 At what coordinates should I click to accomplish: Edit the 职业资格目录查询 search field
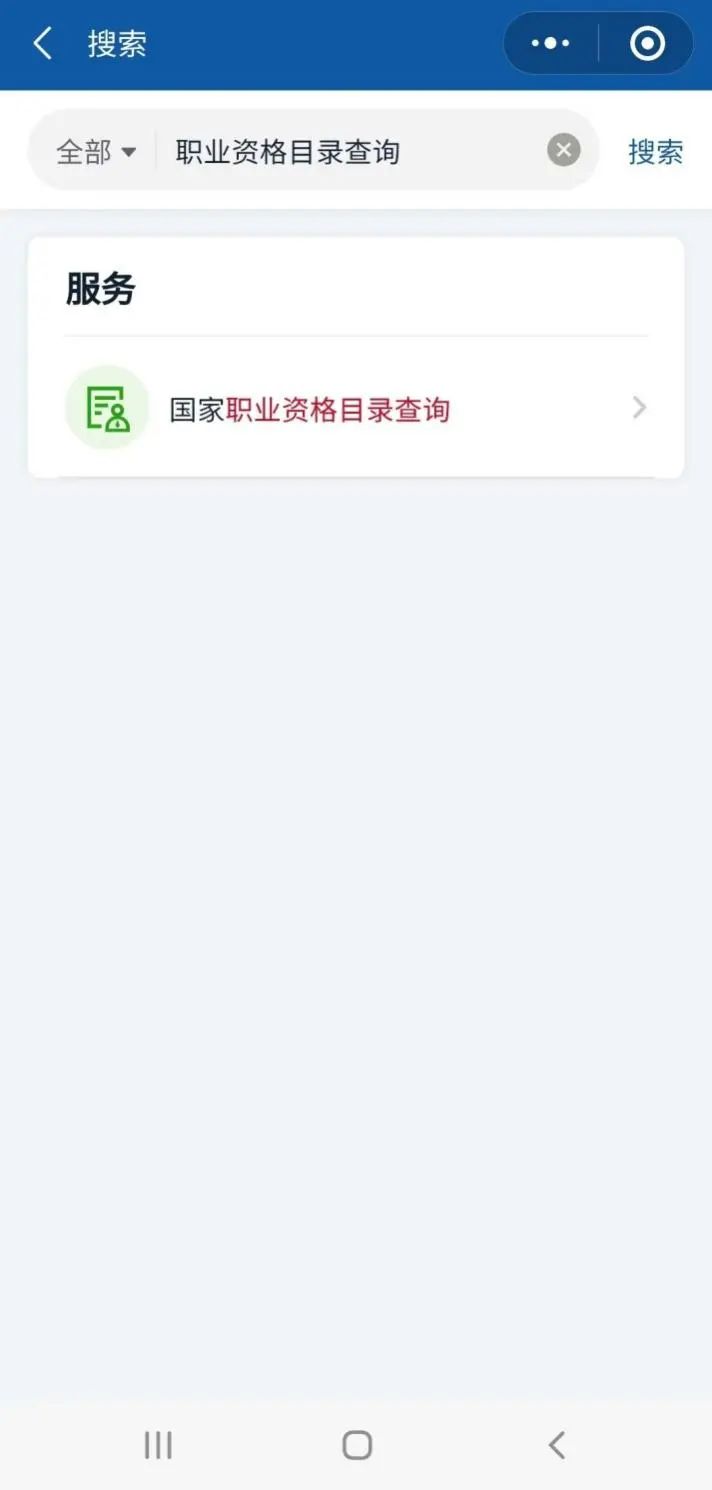click(x=340, y=152)
